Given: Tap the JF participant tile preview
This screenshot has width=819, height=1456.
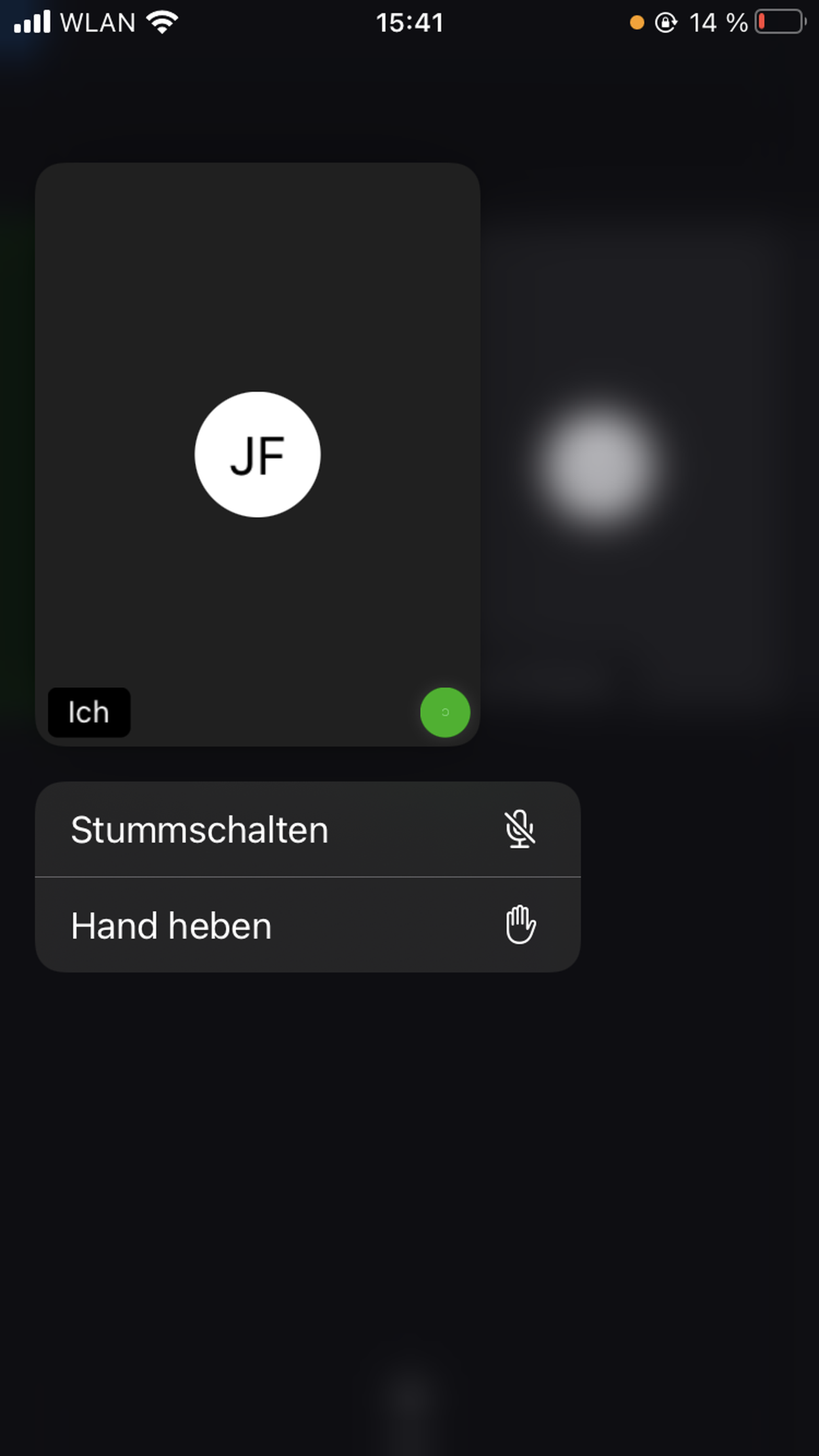Looking at the screenshot, I should (257, 454).
